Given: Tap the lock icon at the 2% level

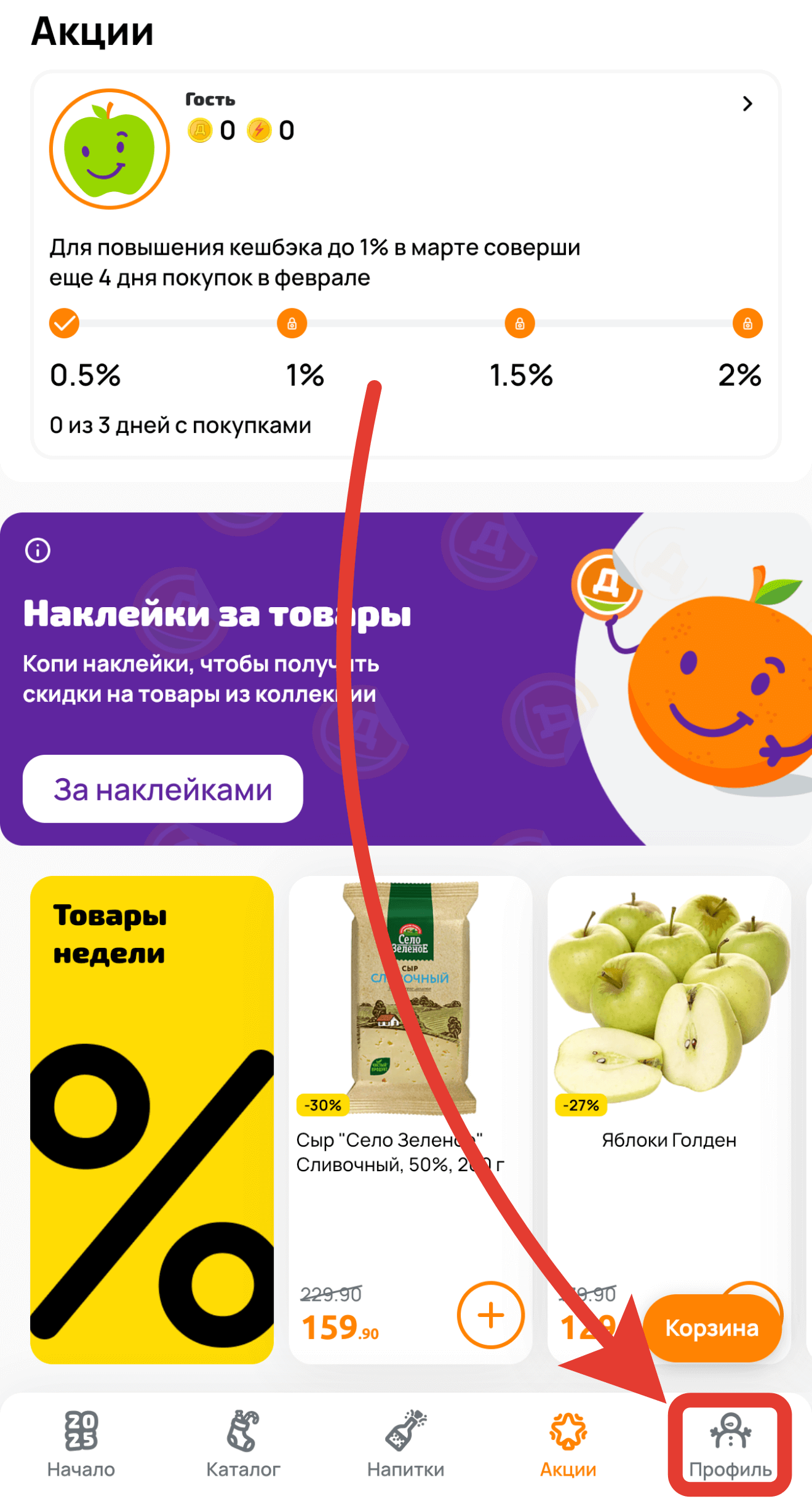Looking at the screenshot, I should [x=748, y=323].
